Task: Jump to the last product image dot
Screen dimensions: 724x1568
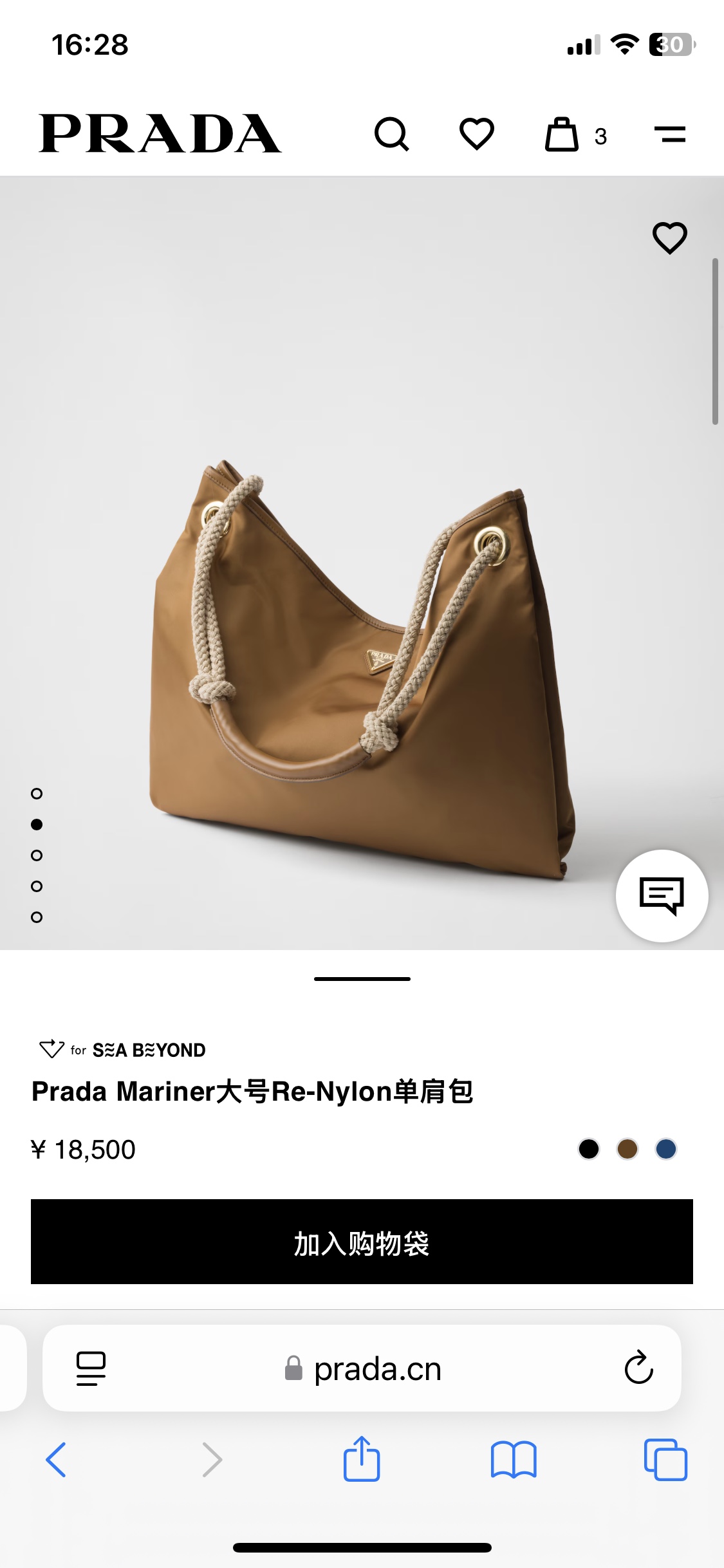Action: coord(37,917)
